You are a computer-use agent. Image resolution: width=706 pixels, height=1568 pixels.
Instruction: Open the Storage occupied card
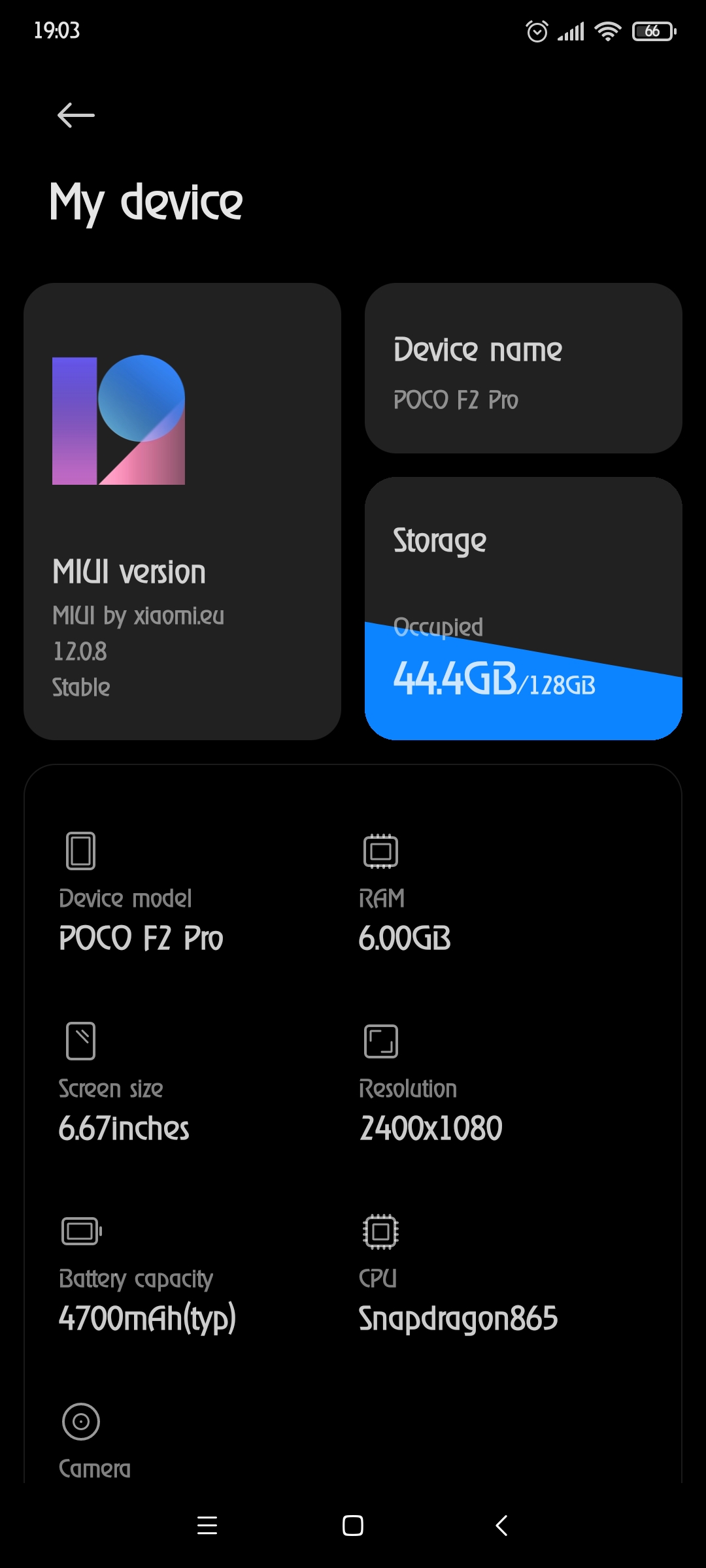click(523, 608)
